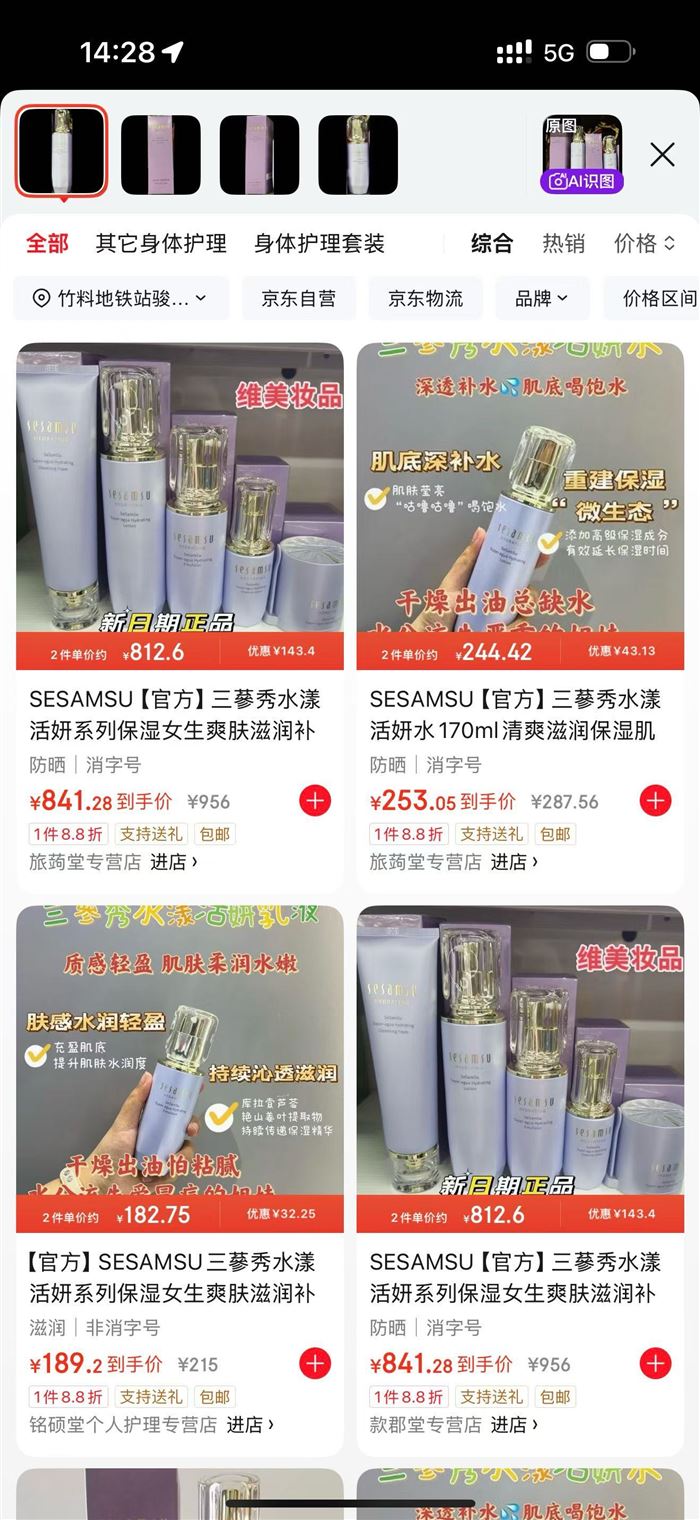Open the 竹料地铁站 delivery location dropdown
The image size is (700, 1520).
tap(120, 298)
